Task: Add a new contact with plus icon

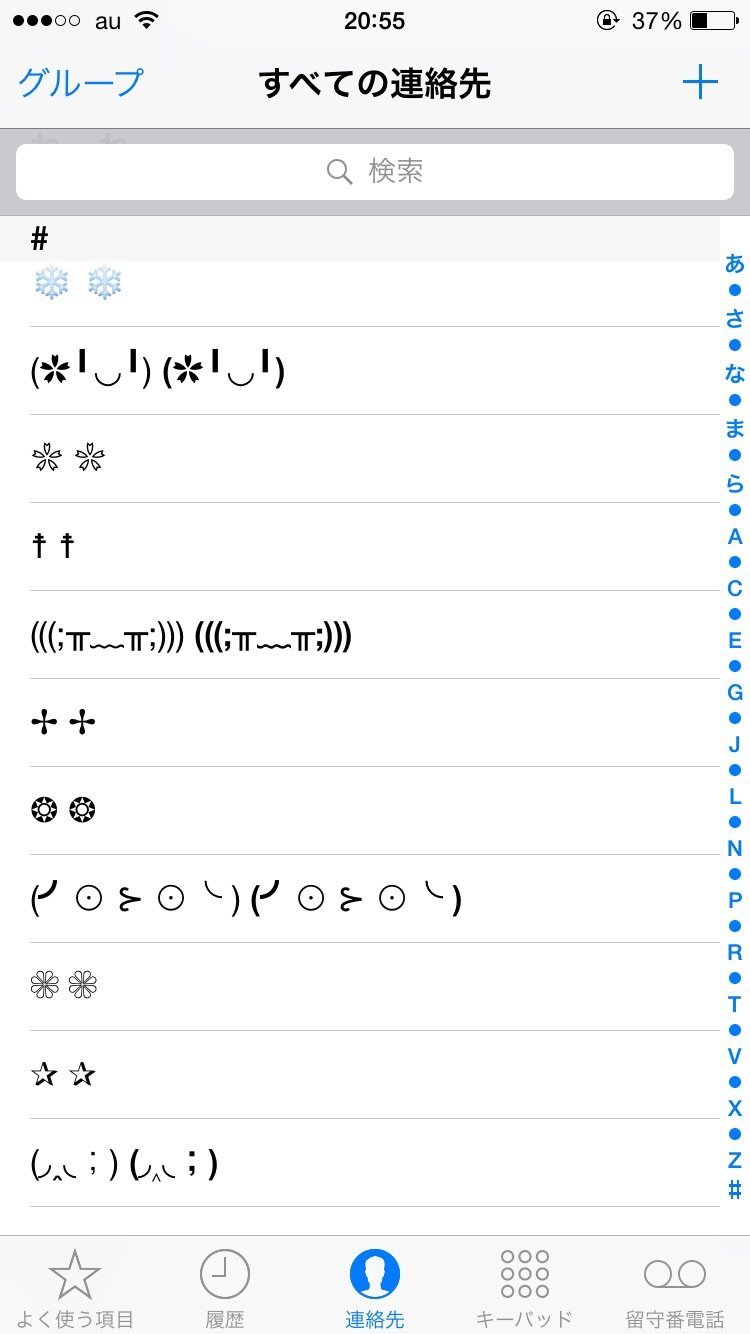Action: tap(700, 82)
